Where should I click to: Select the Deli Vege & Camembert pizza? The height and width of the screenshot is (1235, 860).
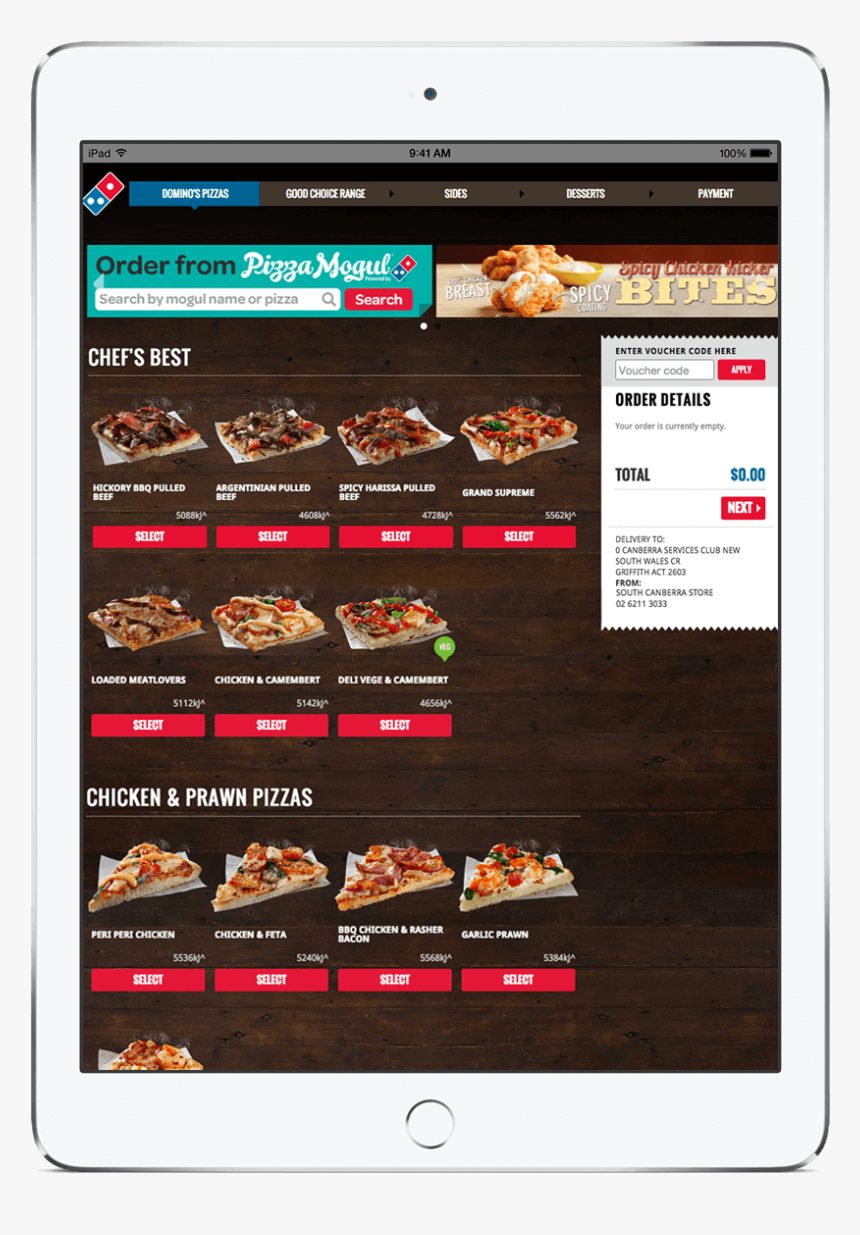395,725
